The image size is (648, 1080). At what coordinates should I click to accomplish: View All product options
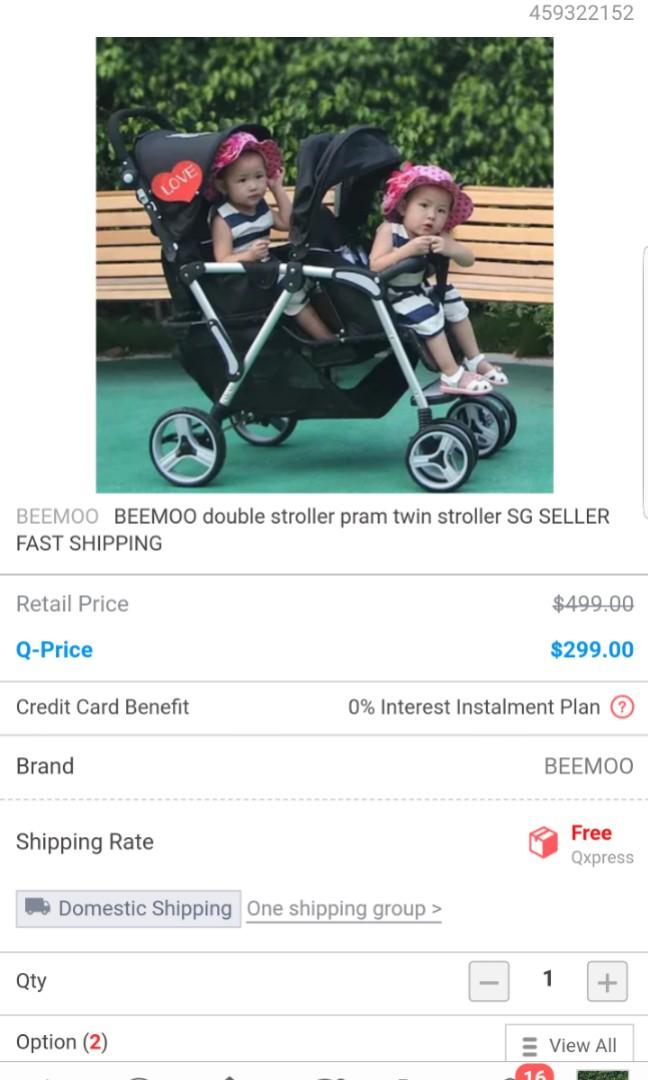(569, 1045)
